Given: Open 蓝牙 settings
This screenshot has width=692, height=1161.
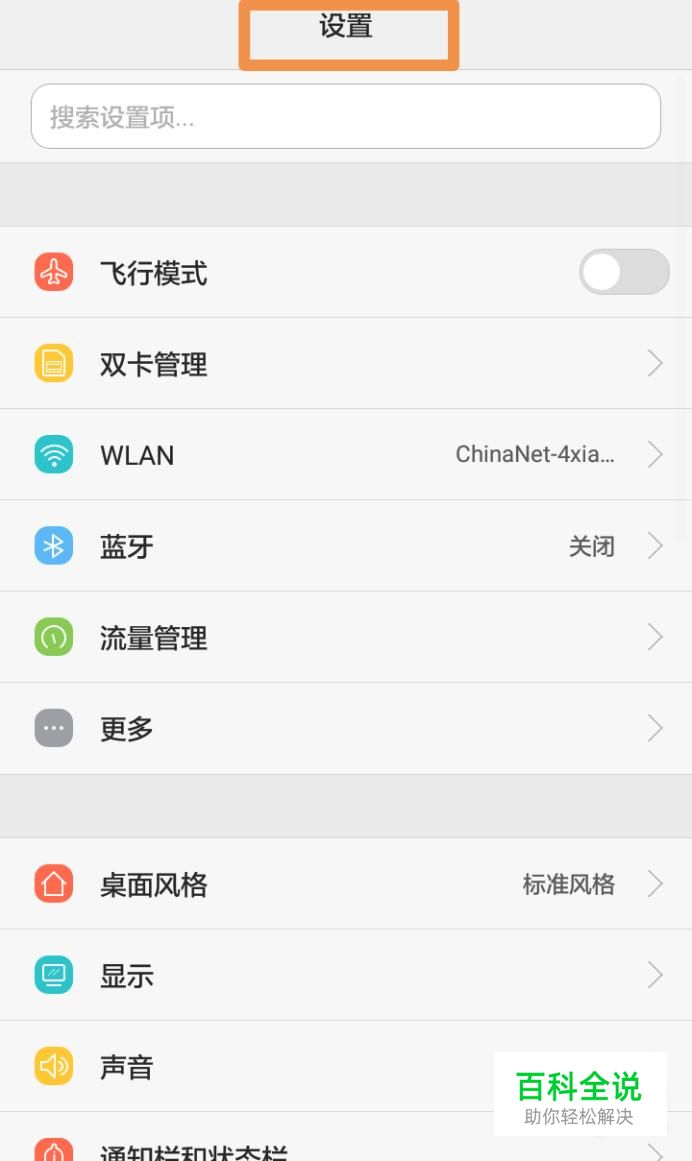Looking at the screenshot, I should click(x=346, y=546).
